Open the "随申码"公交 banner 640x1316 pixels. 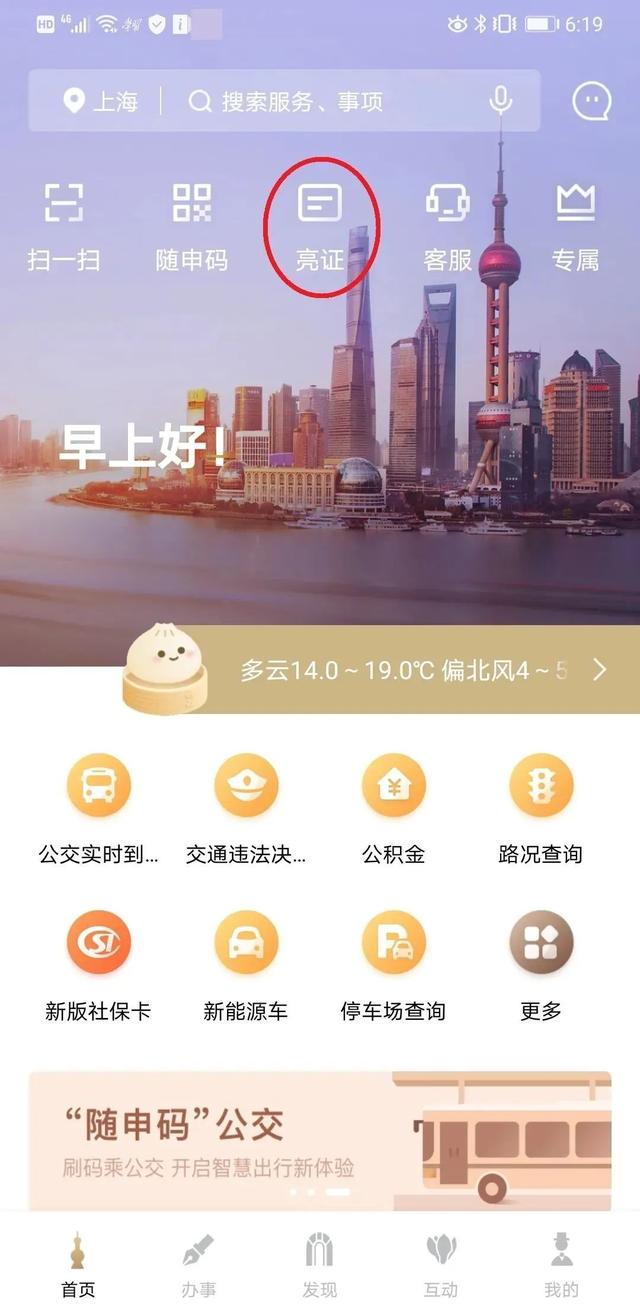[320, 1140]
